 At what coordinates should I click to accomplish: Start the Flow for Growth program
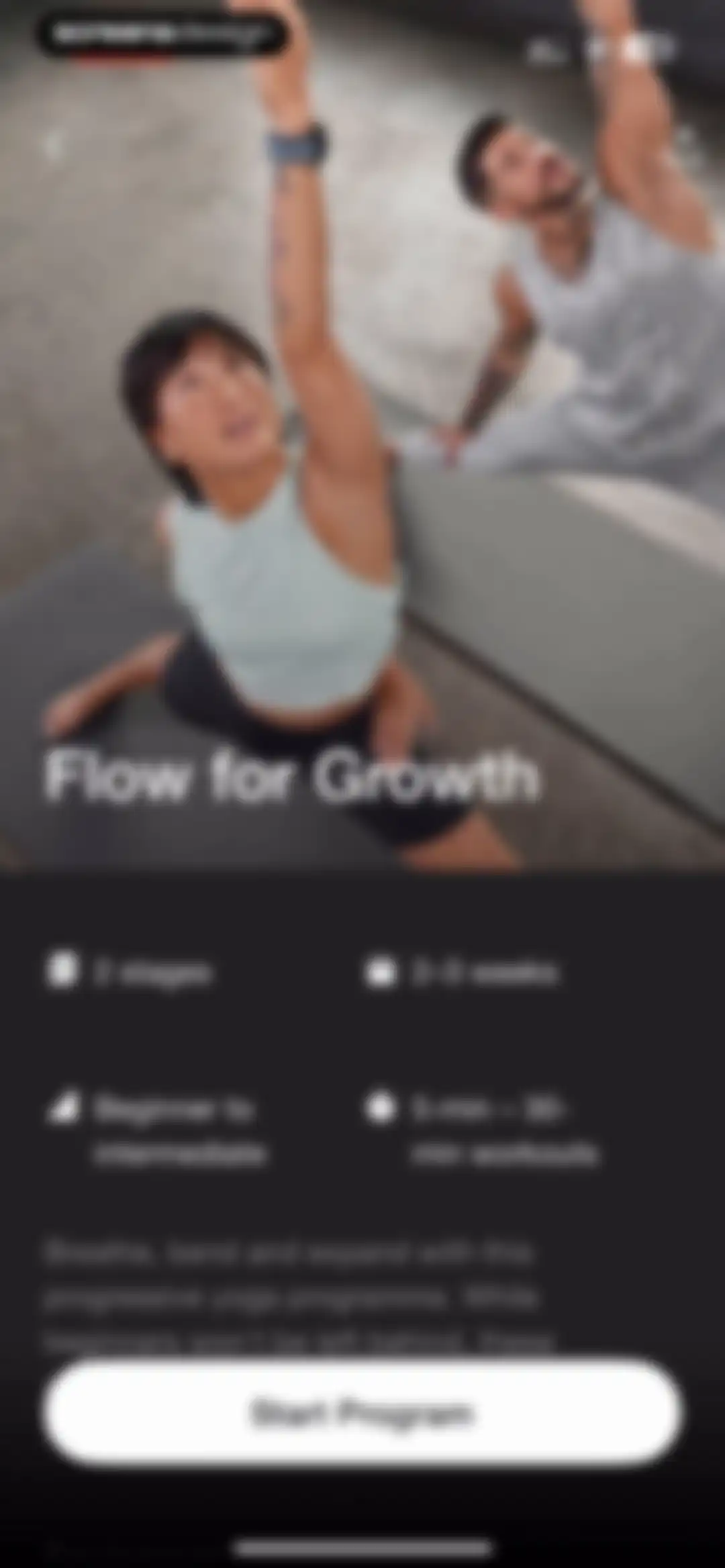[x=362, y=1412]
